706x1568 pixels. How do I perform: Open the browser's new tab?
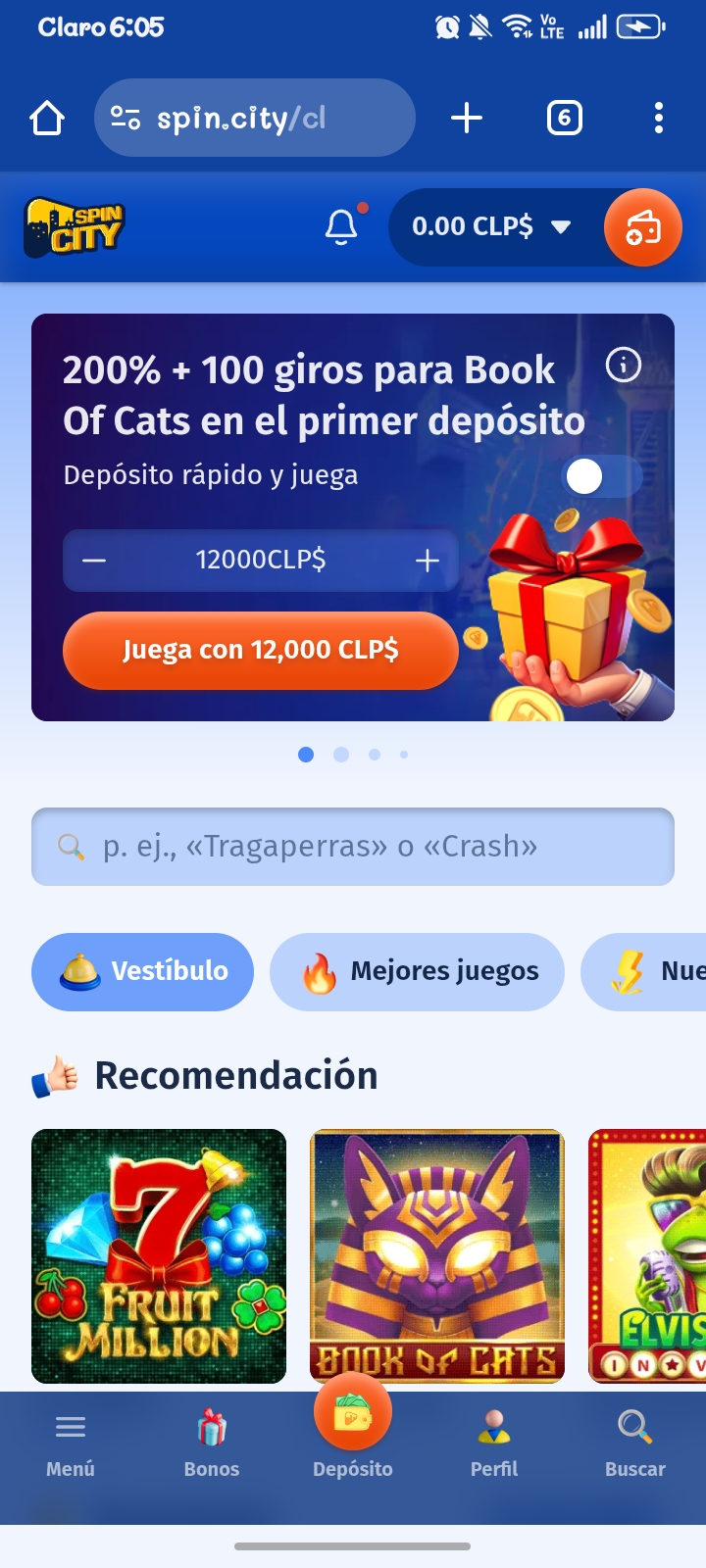pyautogui.click(x=467, y=118)
